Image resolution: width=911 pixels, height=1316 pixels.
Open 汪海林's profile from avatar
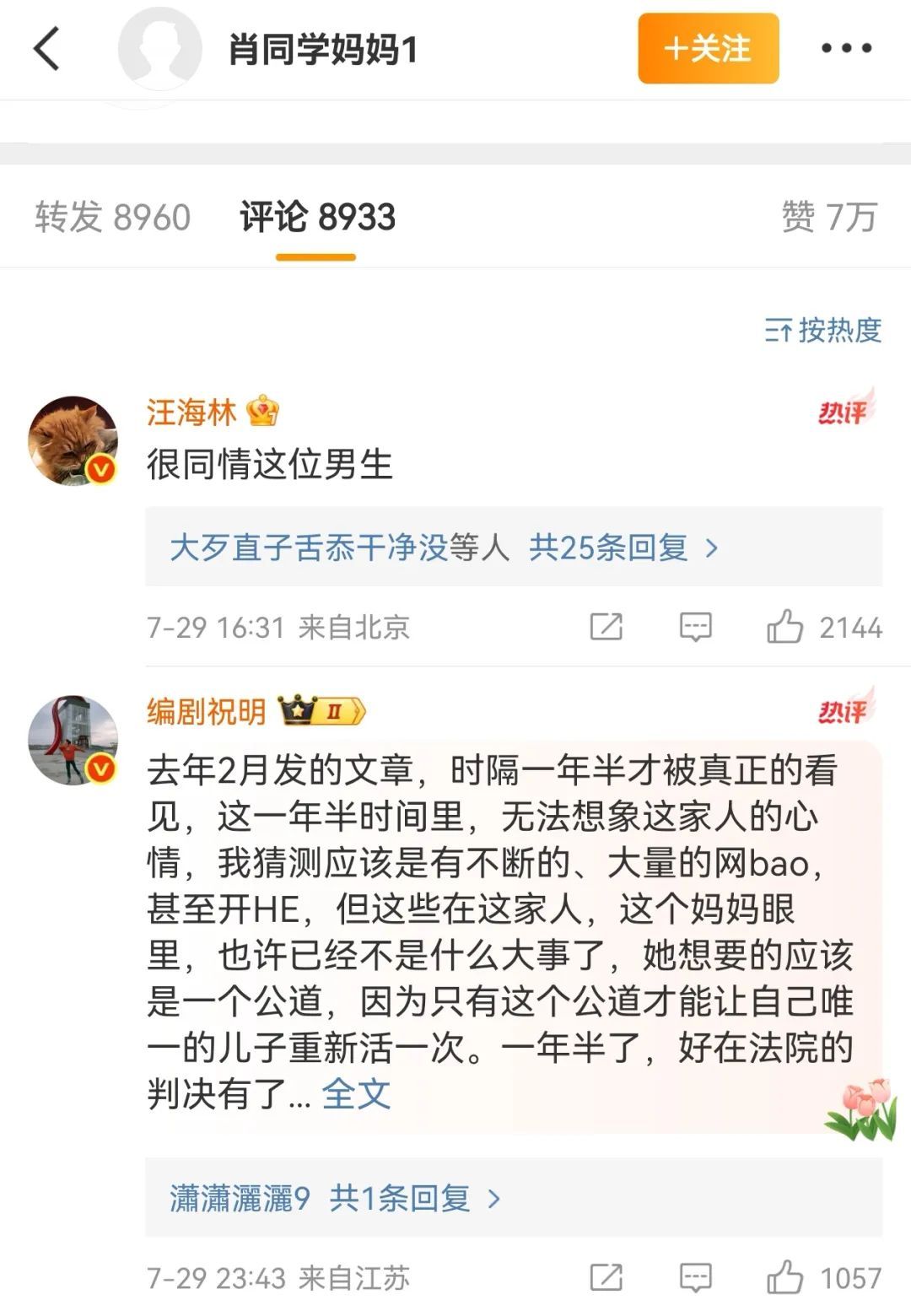pyautogui.click(x=73, y=441)
